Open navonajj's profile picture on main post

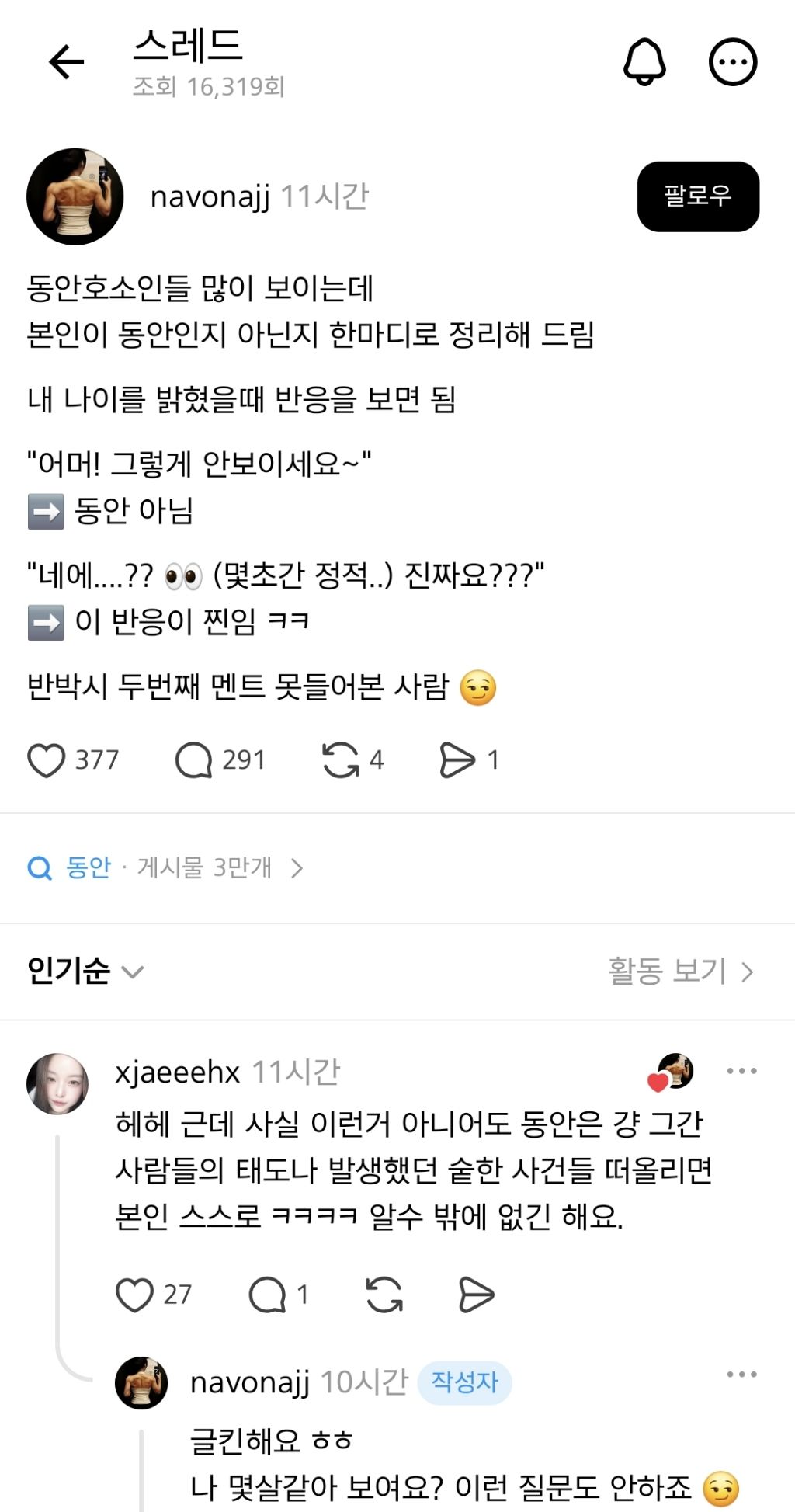pos(75,196)
